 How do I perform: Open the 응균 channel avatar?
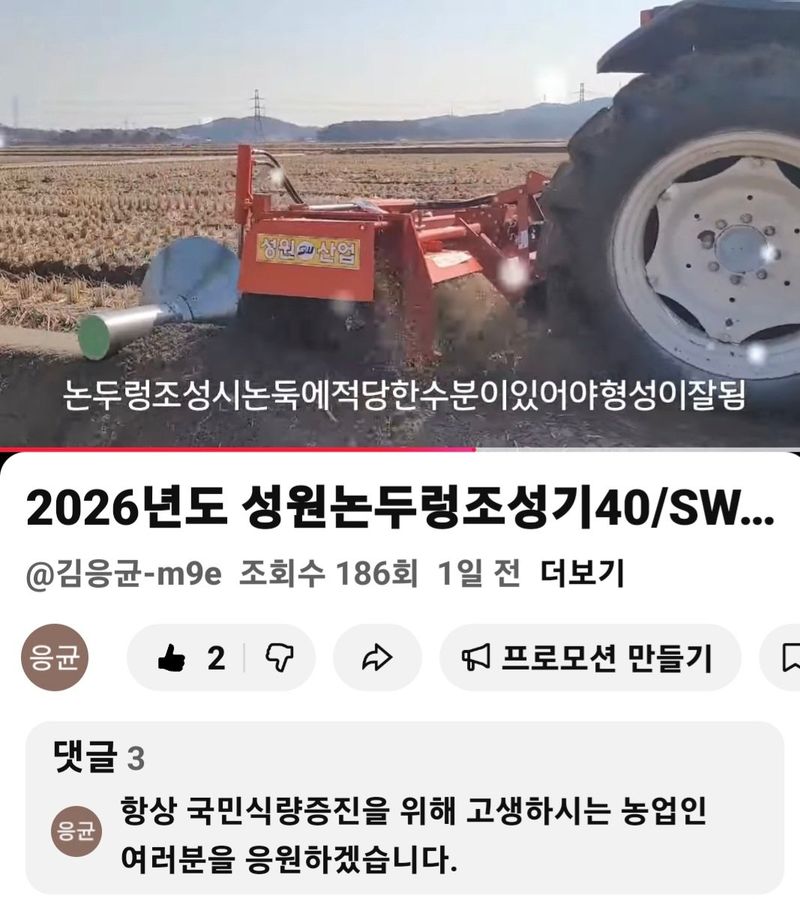55,657
